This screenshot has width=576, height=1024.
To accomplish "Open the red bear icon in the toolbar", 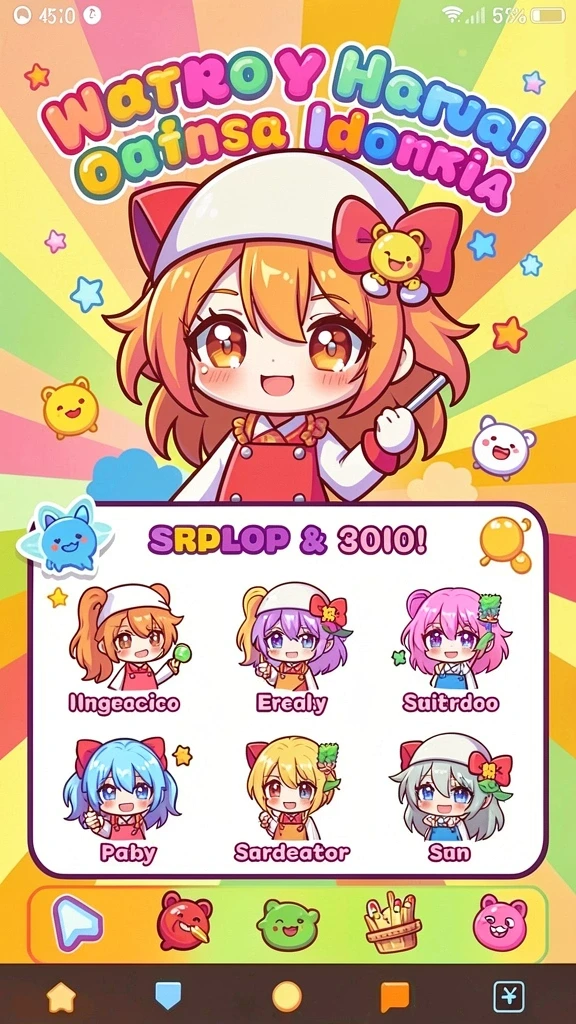I will pos(184,921).
